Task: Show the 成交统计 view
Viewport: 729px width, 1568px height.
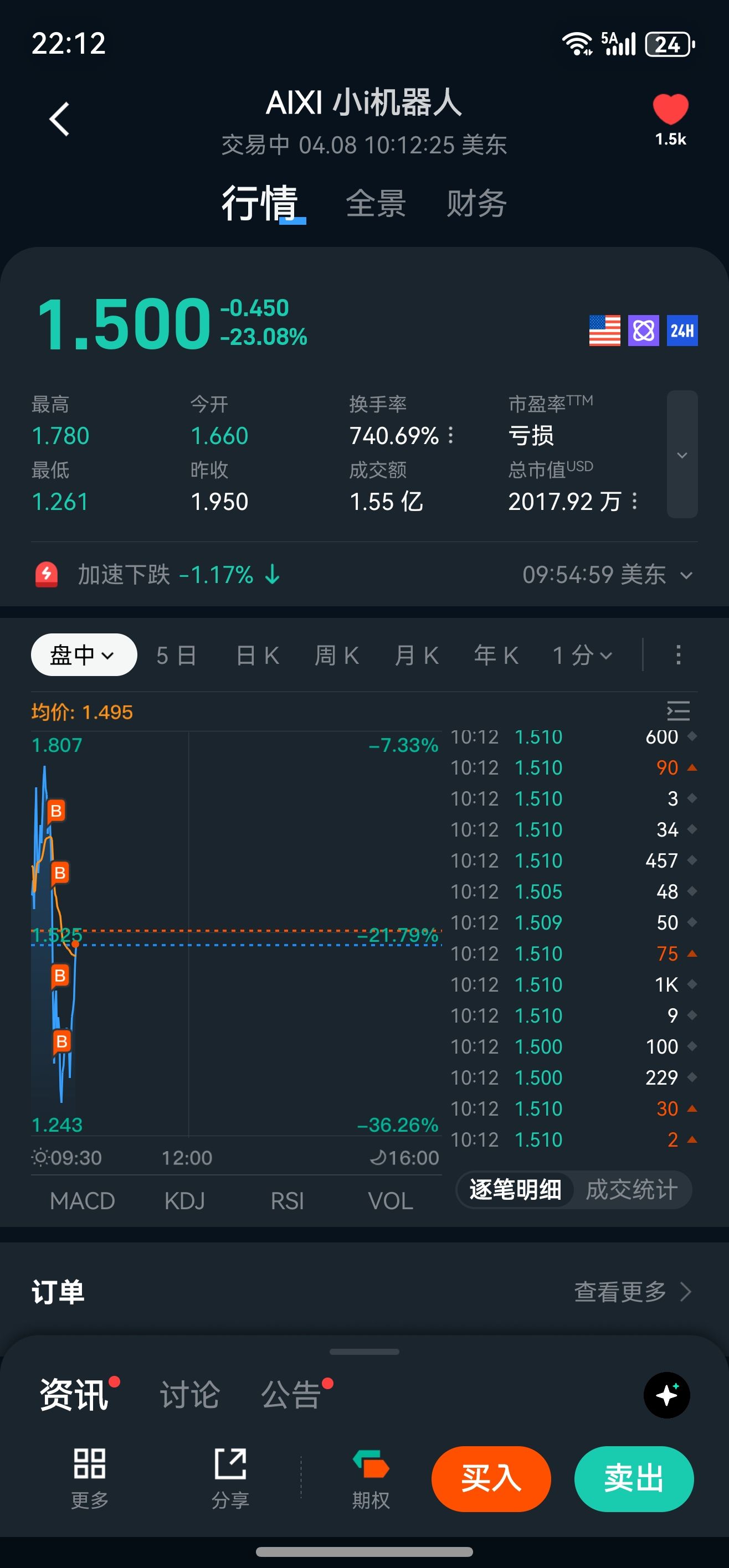Action: pos(631,1189)
